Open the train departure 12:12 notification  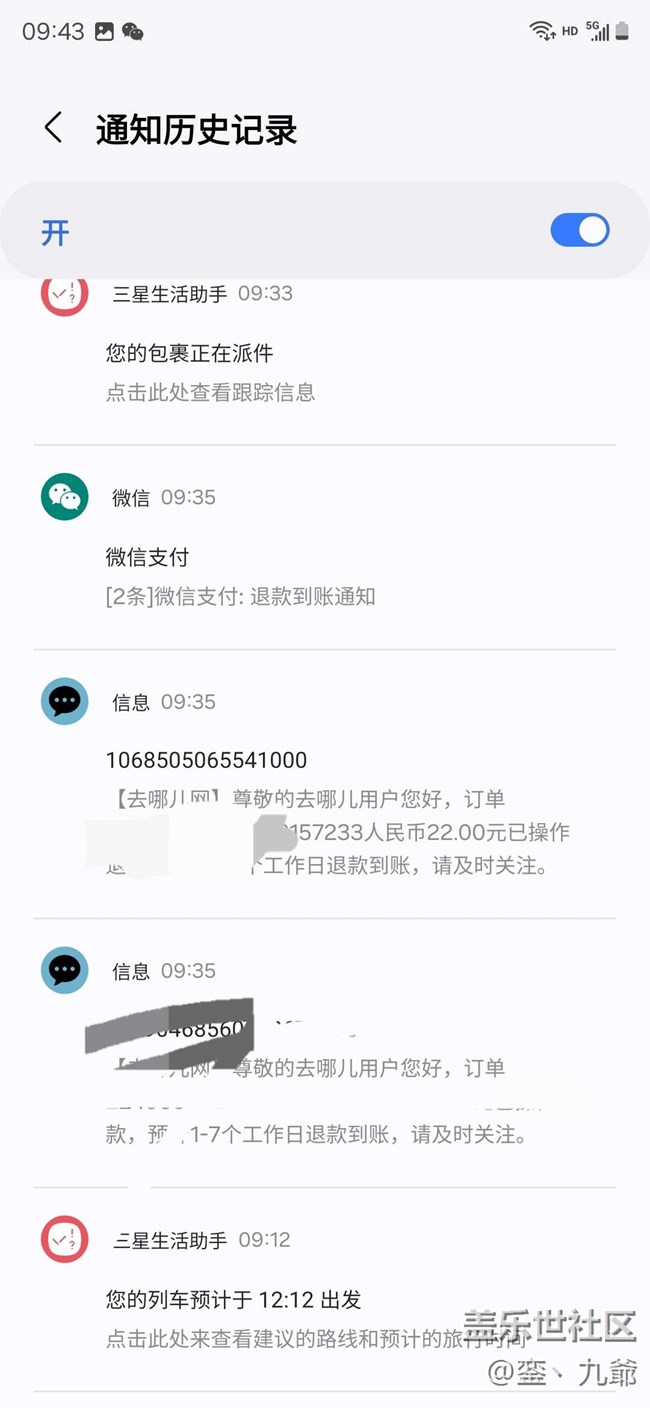(325, 1290)
